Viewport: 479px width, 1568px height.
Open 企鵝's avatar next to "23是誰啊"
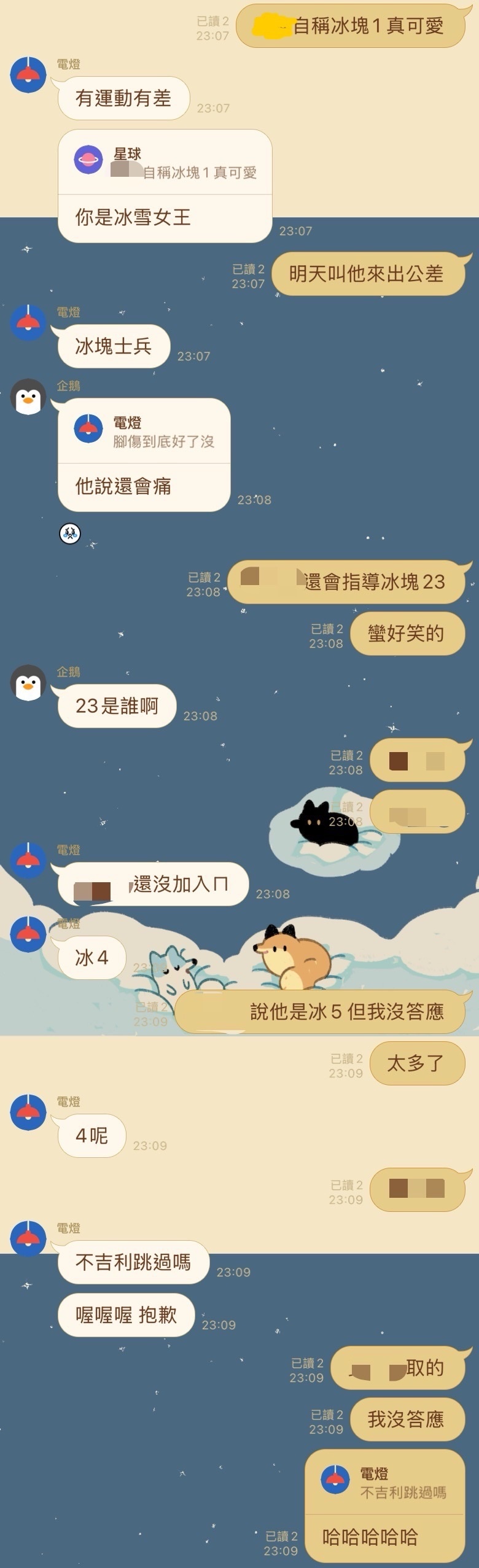(x=28, y=682)
